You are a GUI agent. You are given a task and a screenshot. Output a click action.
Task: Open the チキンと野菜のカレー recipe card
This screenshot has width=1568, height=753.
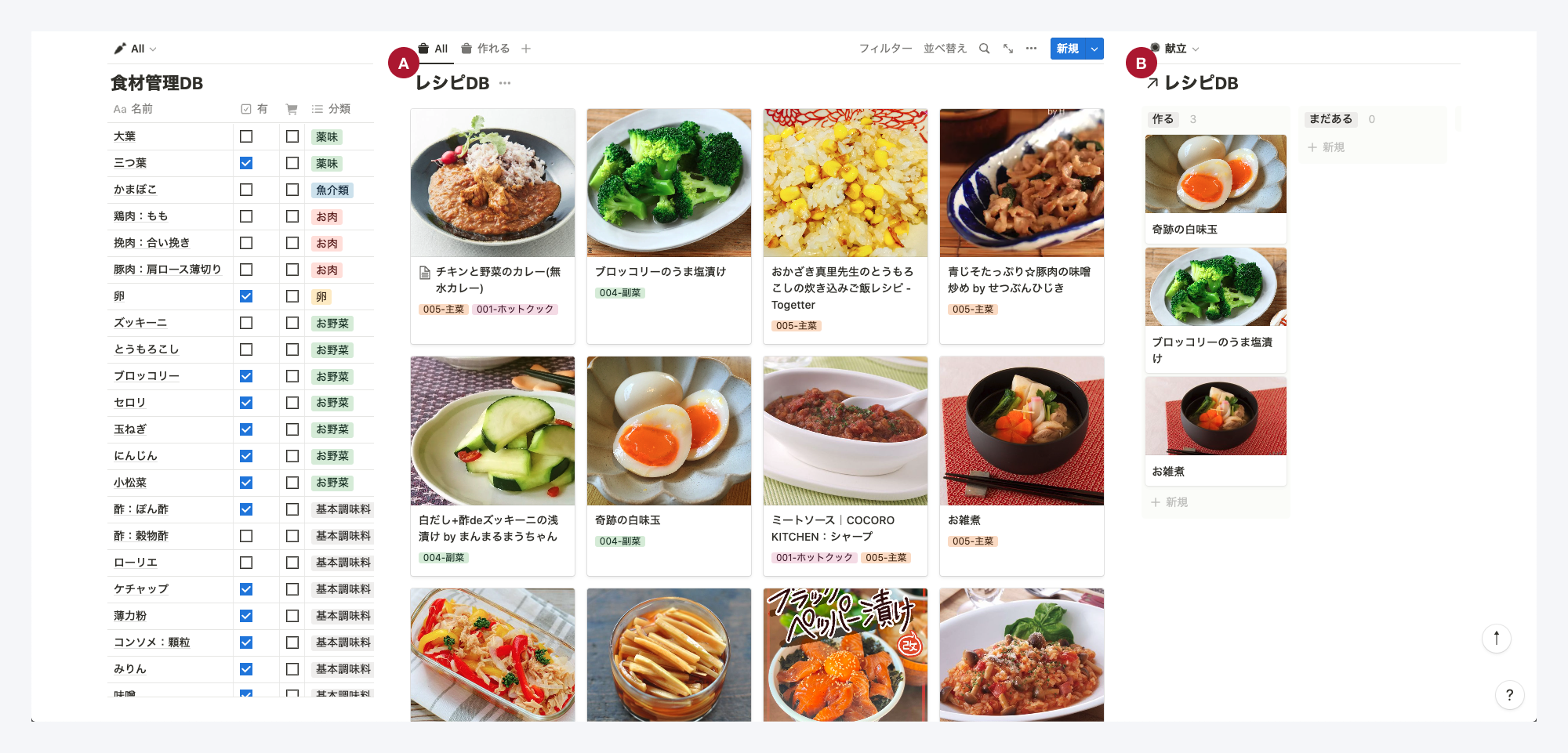(492, 226)
